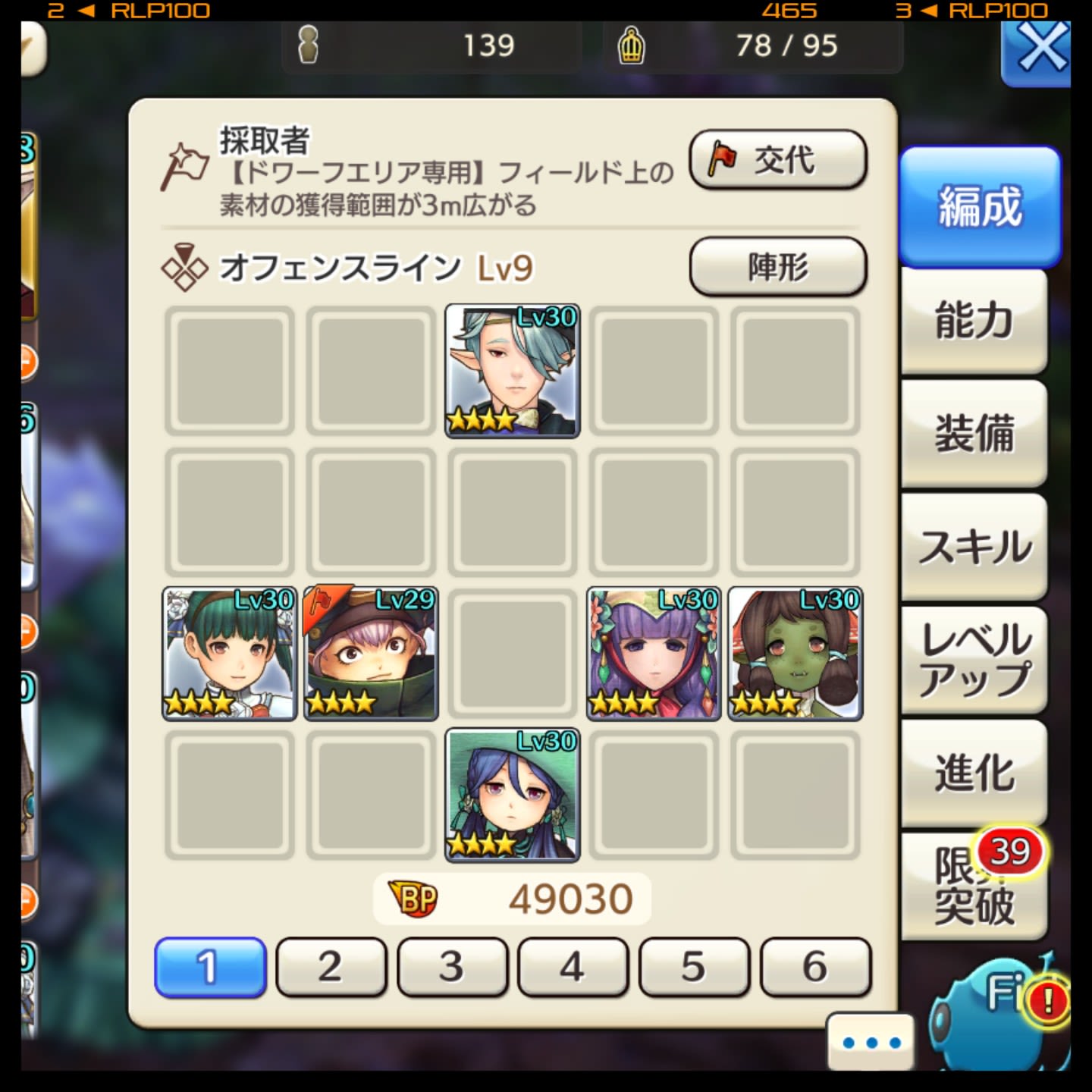Open the 陣形 formation selector
Screen dimensions: 1092x1092
pos(777,267)
